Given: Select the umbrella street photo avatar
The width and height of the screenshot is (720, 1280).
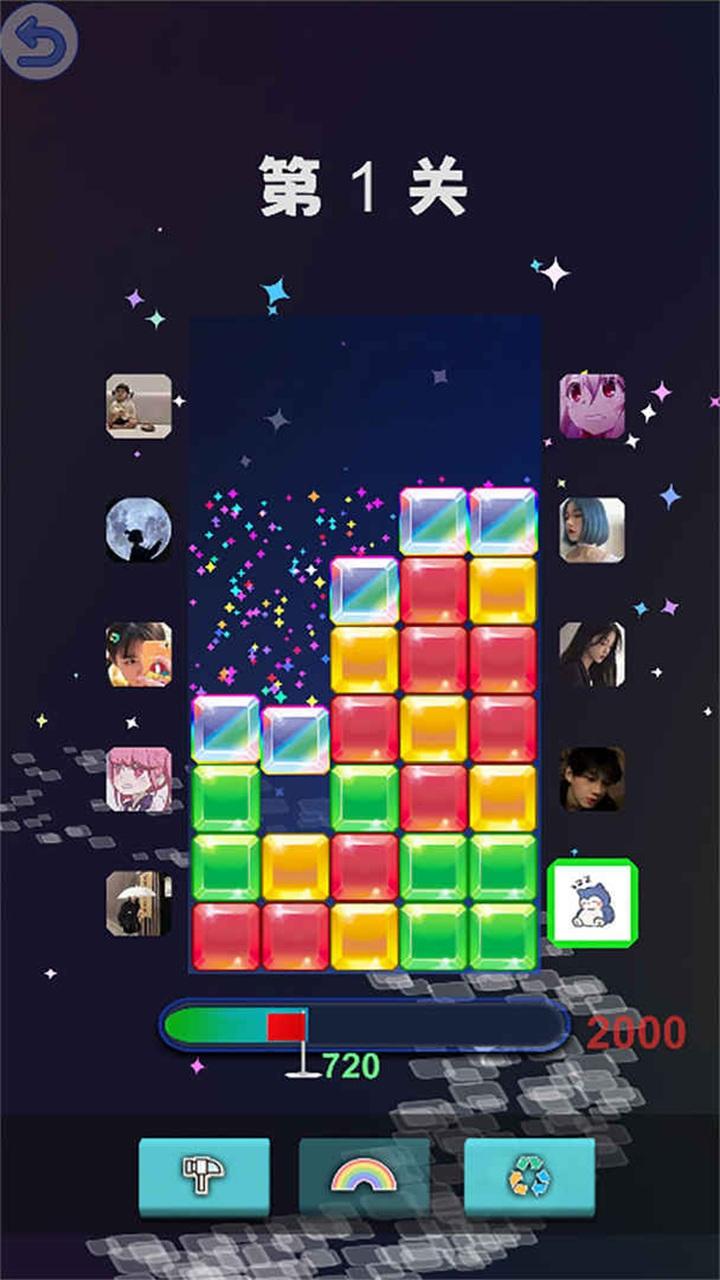Looking at the screenshot, I should point(139,903).
